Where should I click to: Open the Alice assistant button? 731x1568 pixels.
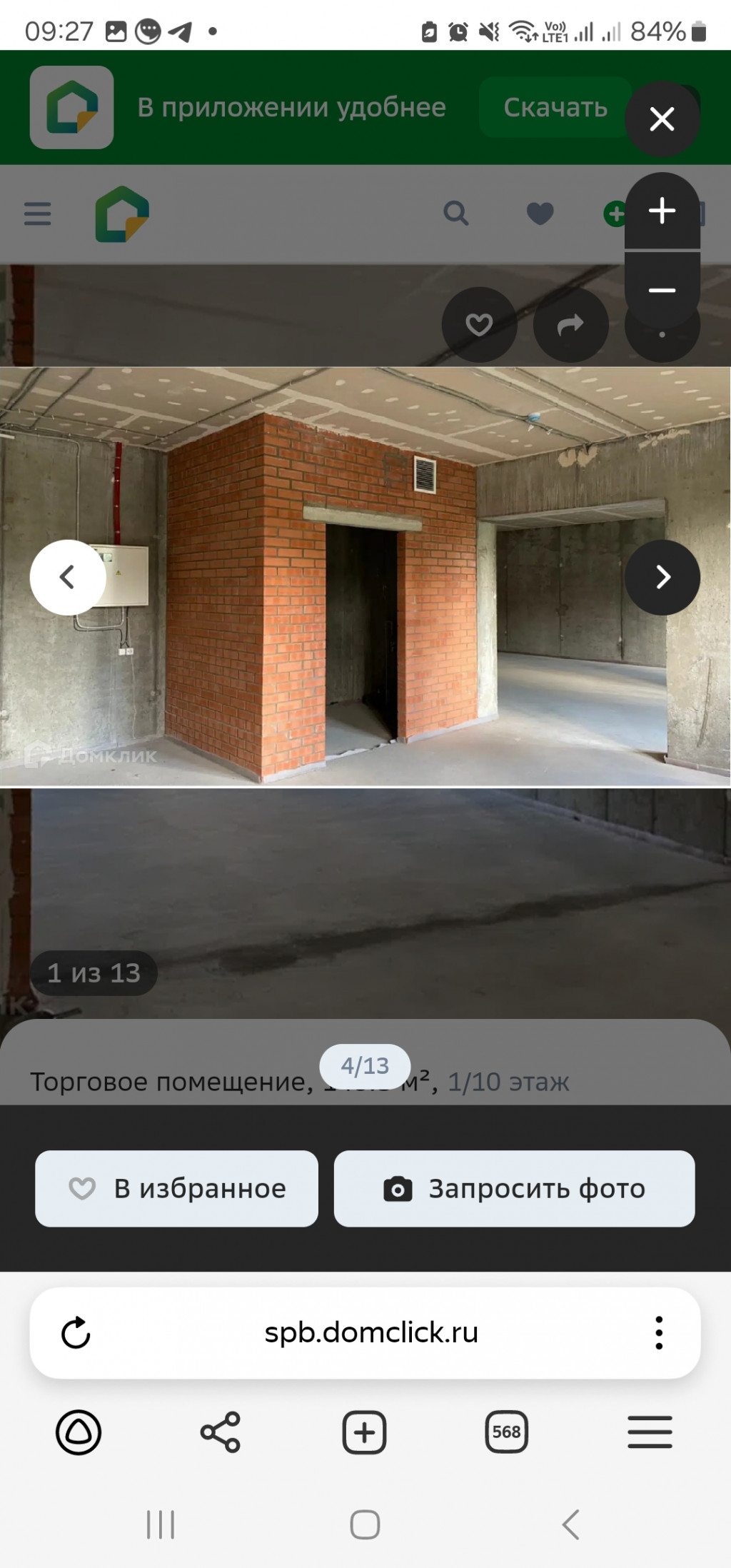(79, 1432)
